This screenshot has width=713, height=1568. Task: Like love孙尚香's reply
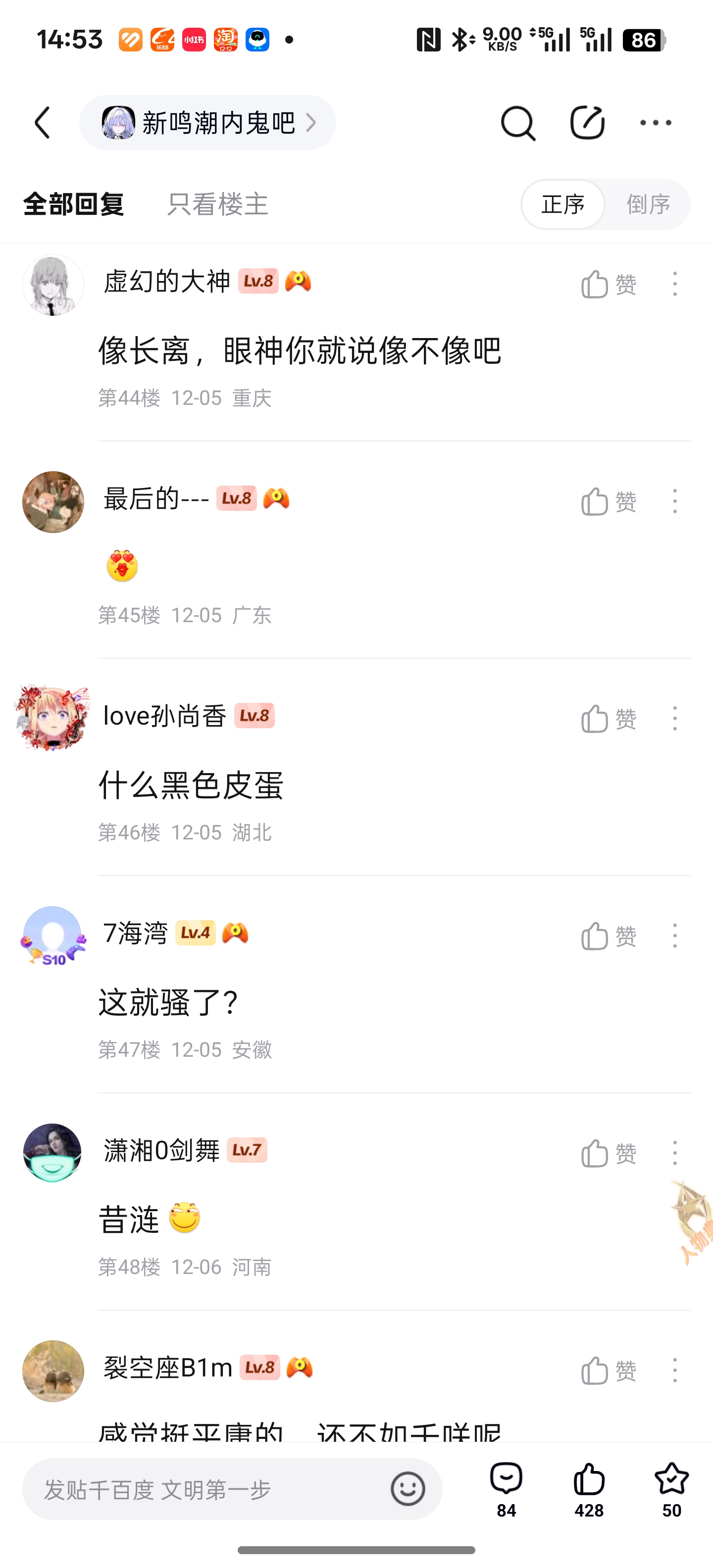[608, 719]
